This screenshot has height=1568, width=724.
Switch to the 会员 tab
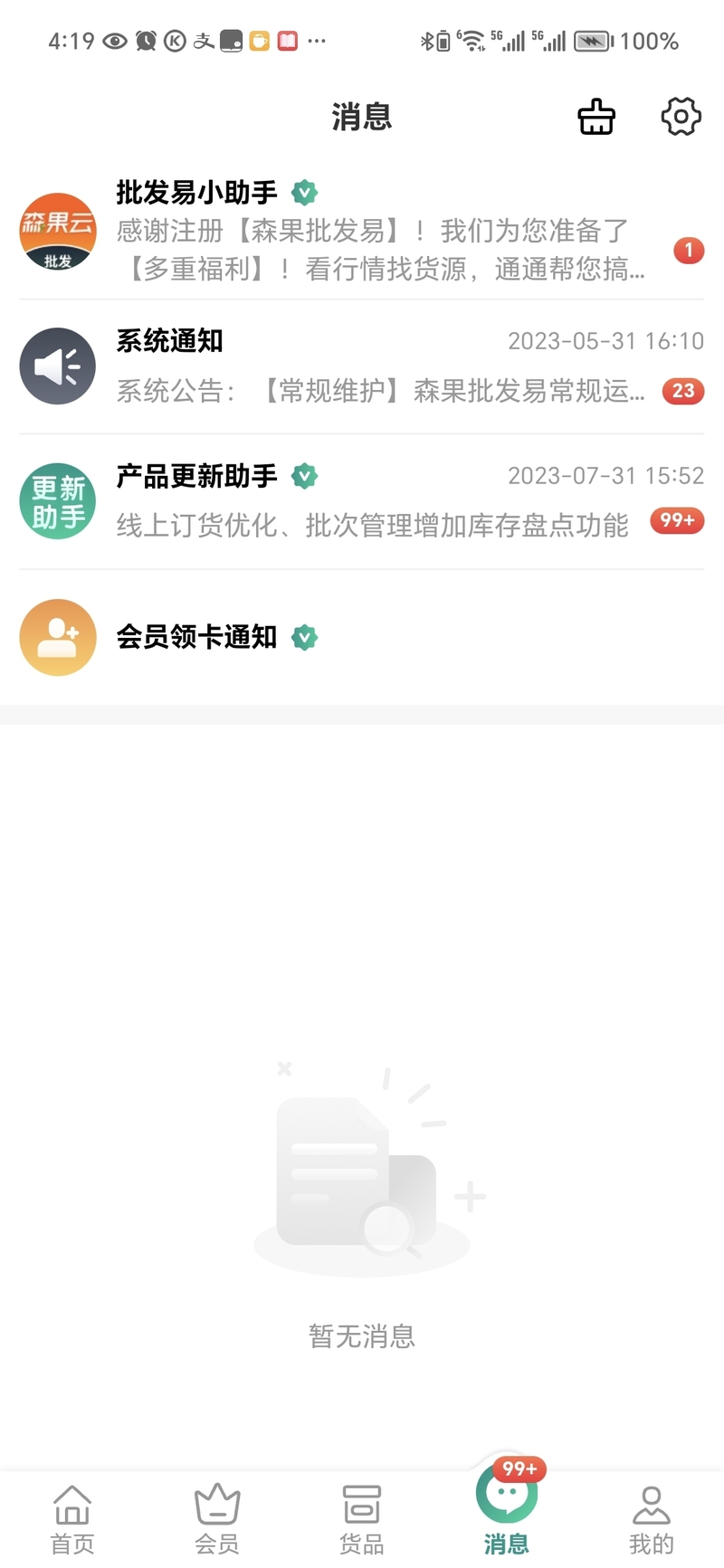[x=217, y=1518]
